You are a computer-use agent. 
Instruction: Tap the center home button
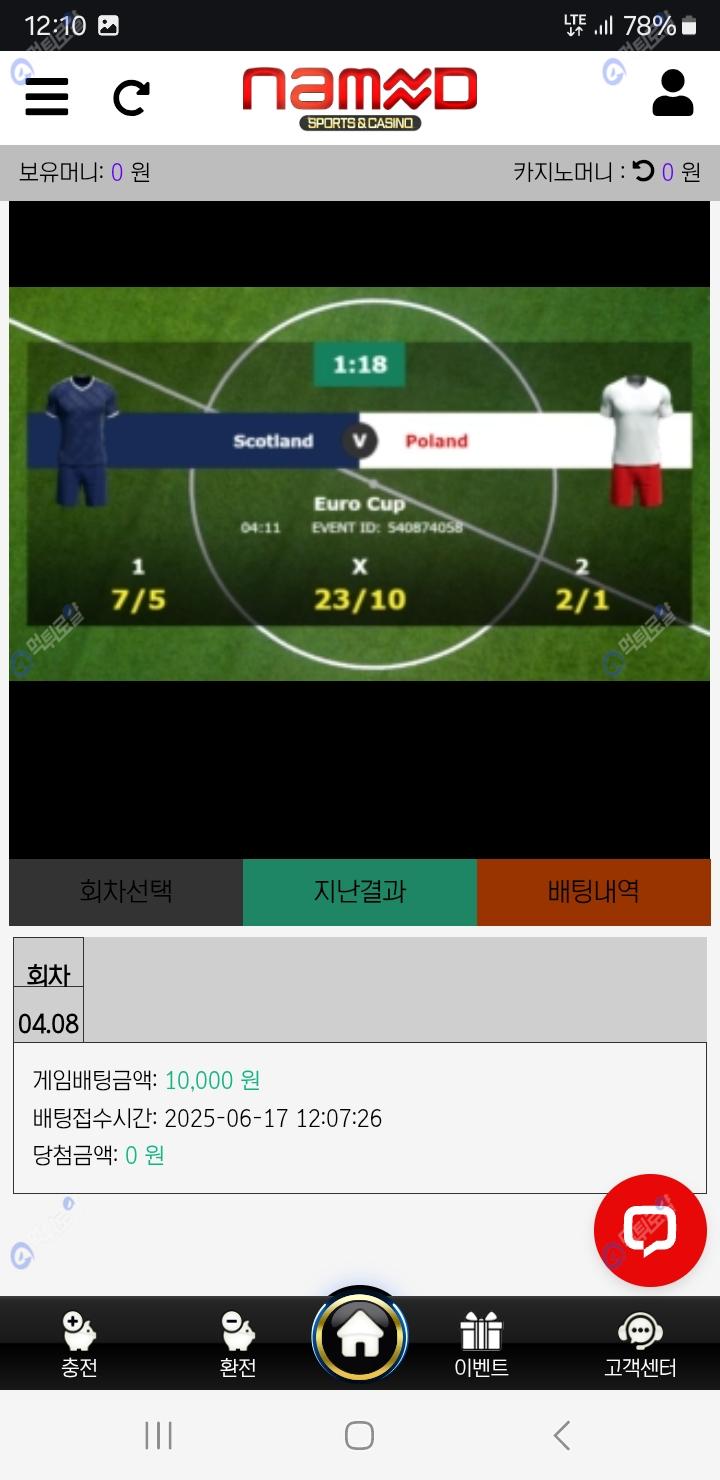[x=359, y=1336]
